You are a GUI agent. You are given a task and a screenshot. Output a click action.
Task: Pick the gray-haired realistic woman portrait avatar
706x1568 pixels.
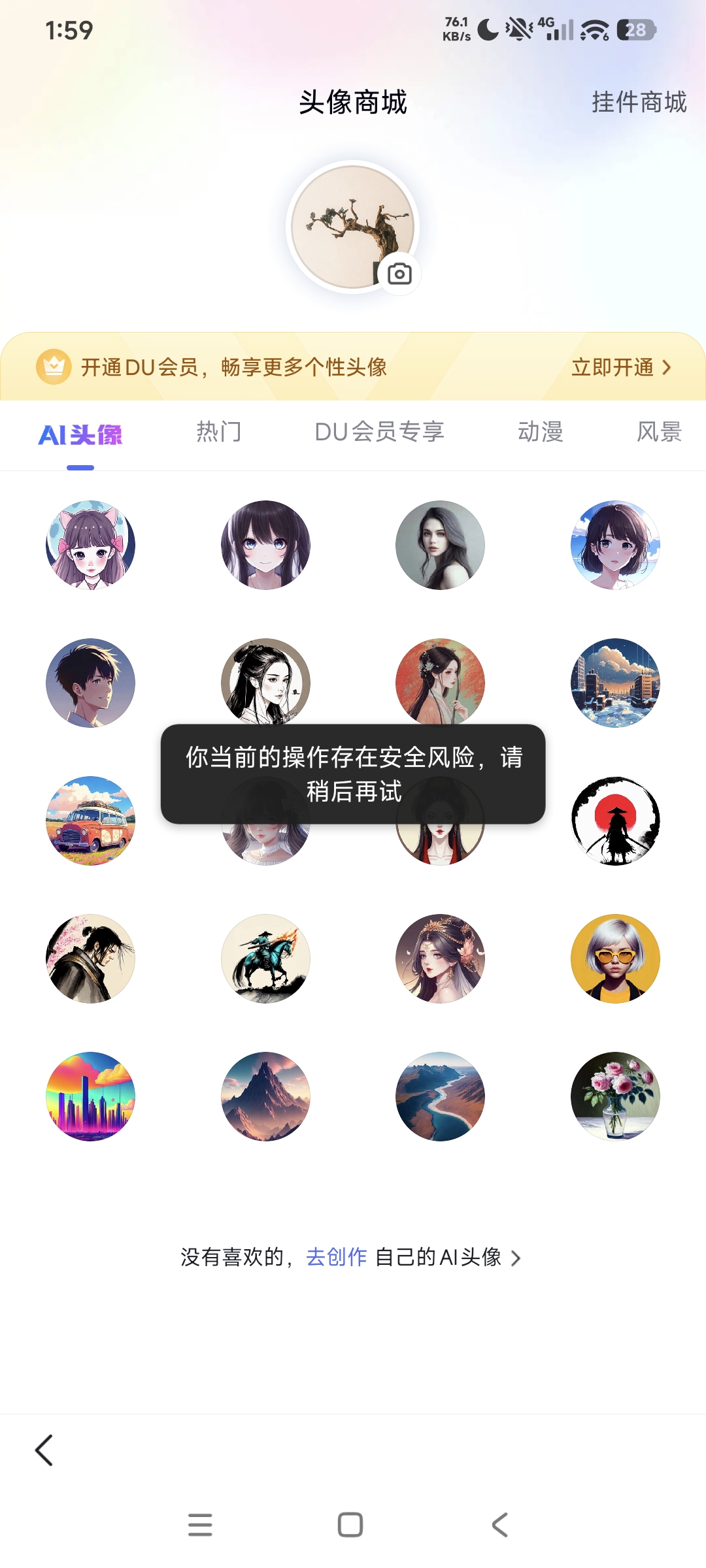[x=440, y=545]
